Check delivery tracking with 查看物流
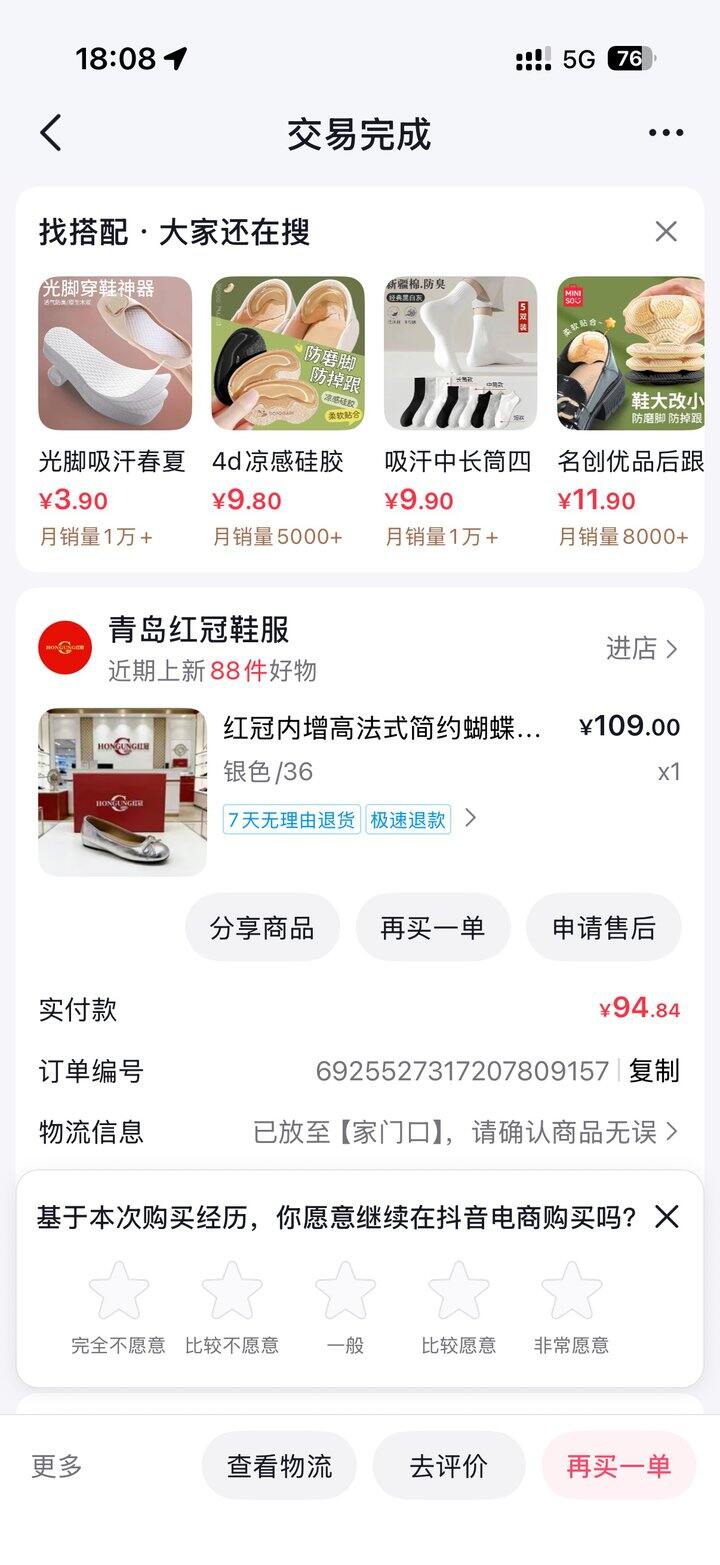Image resolution: width=720 pixels, height=1565 pixels. click(x=279, y=1466)
